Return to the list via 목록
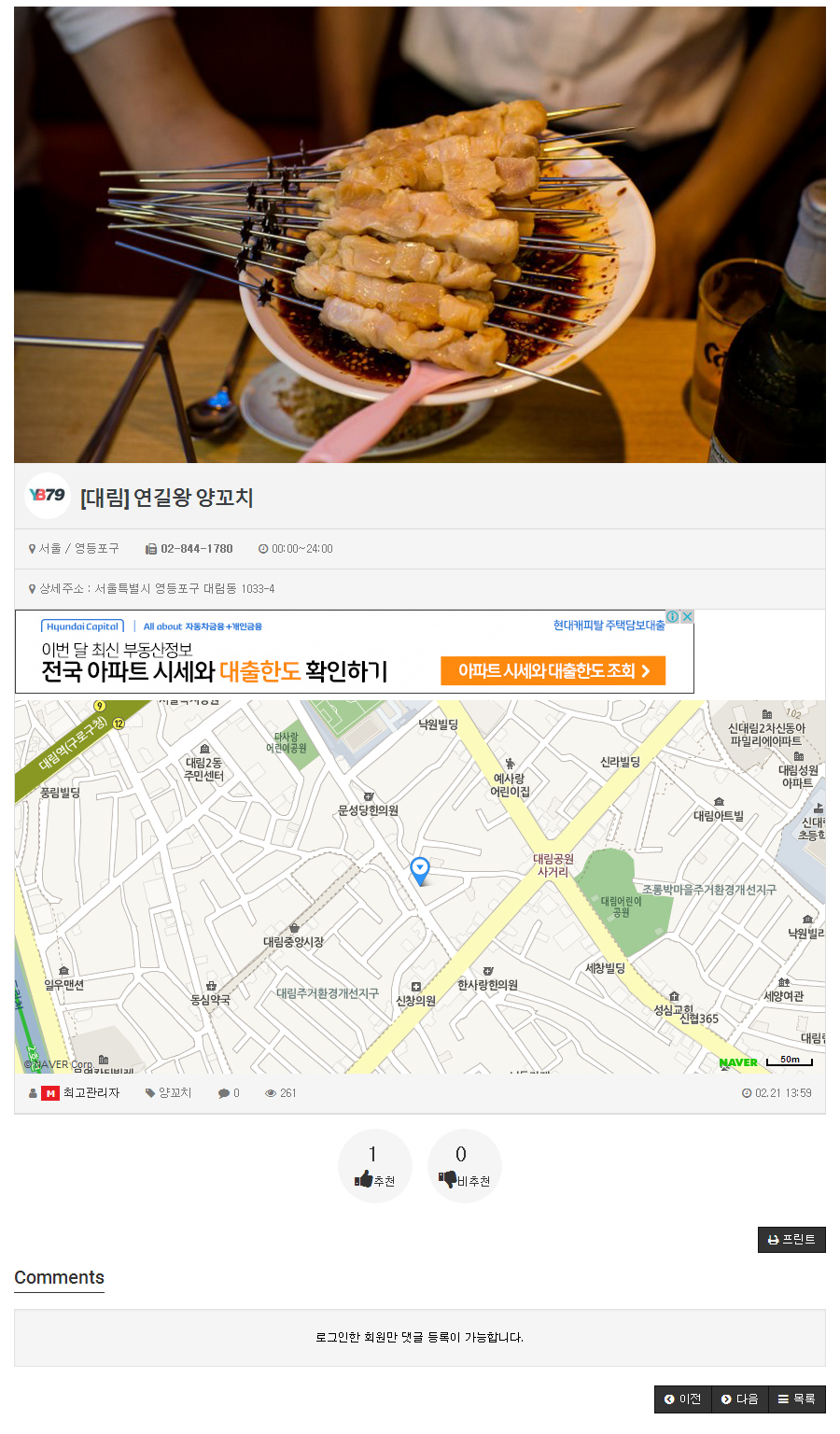840x1434 pixels. [797, 1399]
